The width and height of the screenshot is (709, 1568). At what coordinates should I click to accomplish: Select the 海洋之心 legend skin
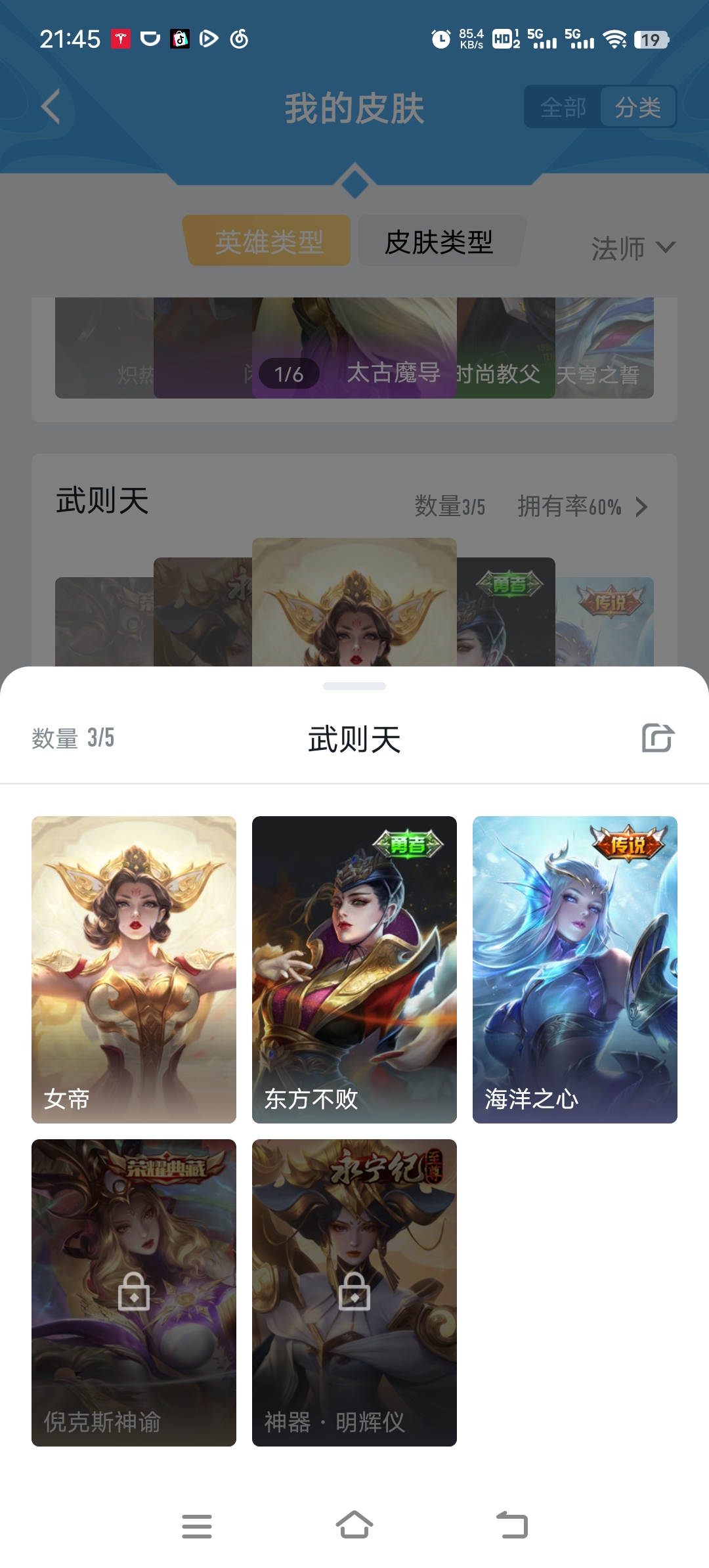pyautogui.click(x=575, y=969)
